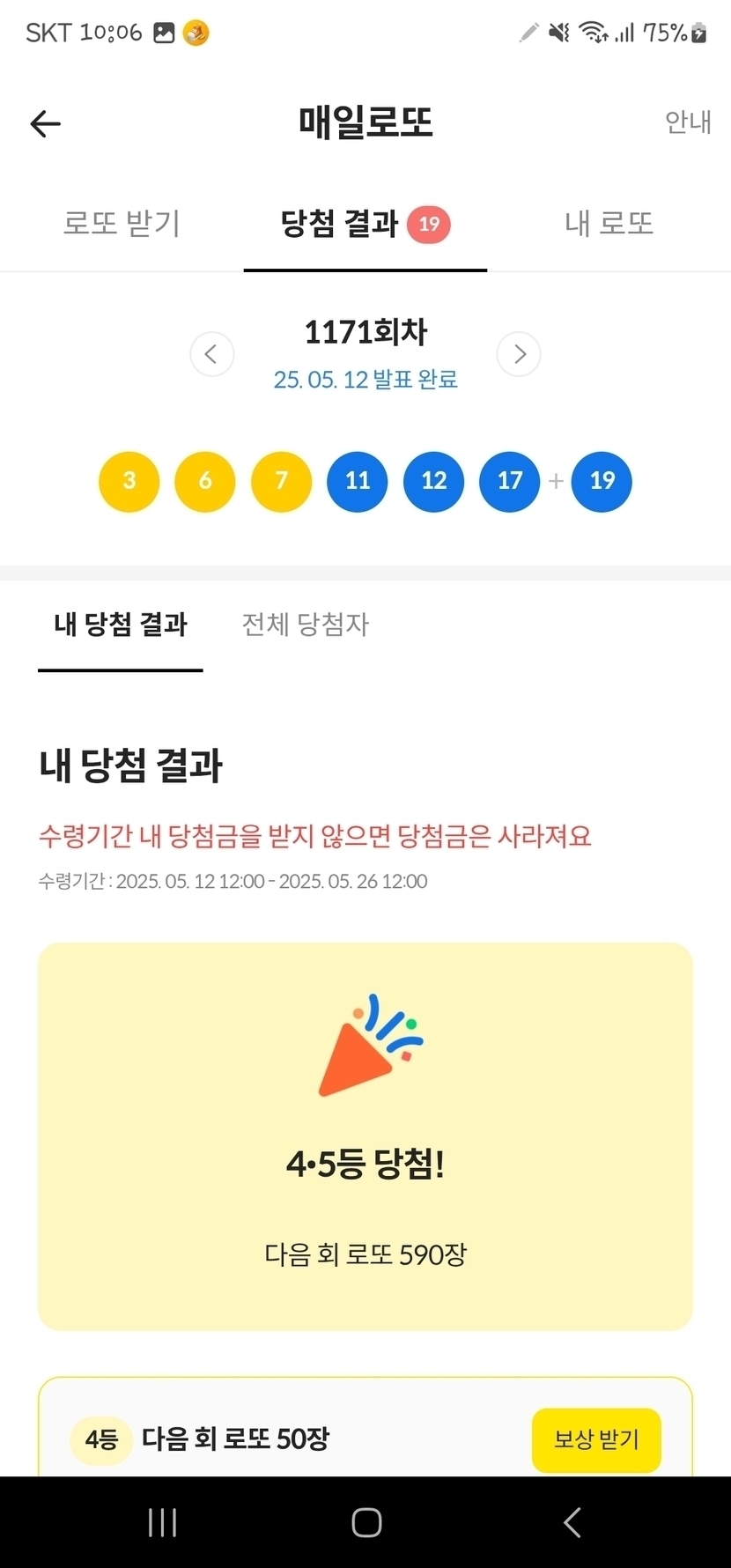Viewport: 731px width, 1568px height.
Task: Claim the 4등 reward with 보상 받기
Action: (596, 1439)
